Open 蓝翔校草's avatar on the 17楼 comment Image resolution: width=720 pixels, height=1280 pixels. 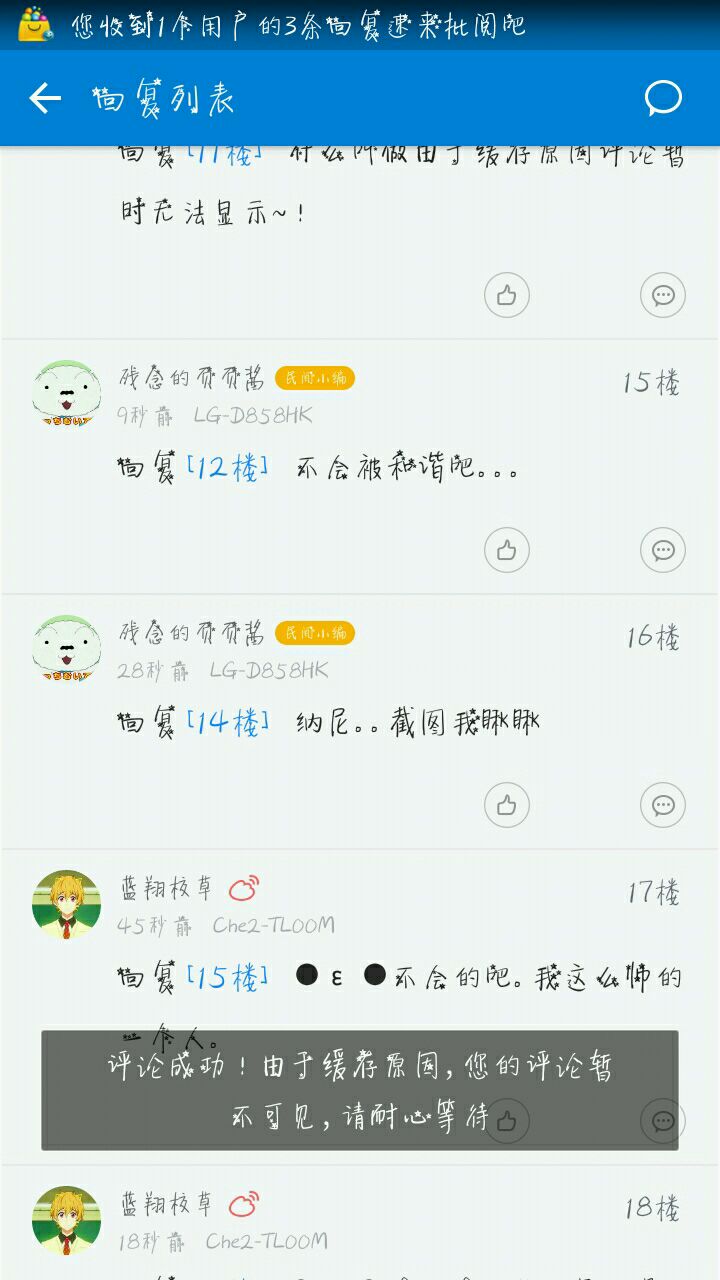pos(67,904)
